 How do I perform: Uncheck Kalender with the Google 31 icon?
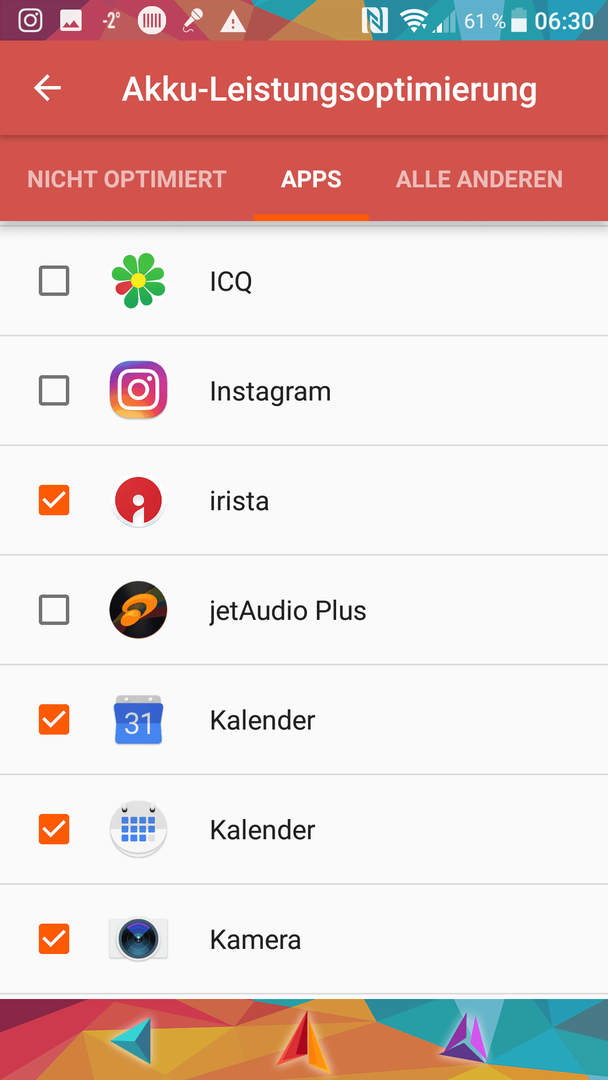(x=54, y=720)
